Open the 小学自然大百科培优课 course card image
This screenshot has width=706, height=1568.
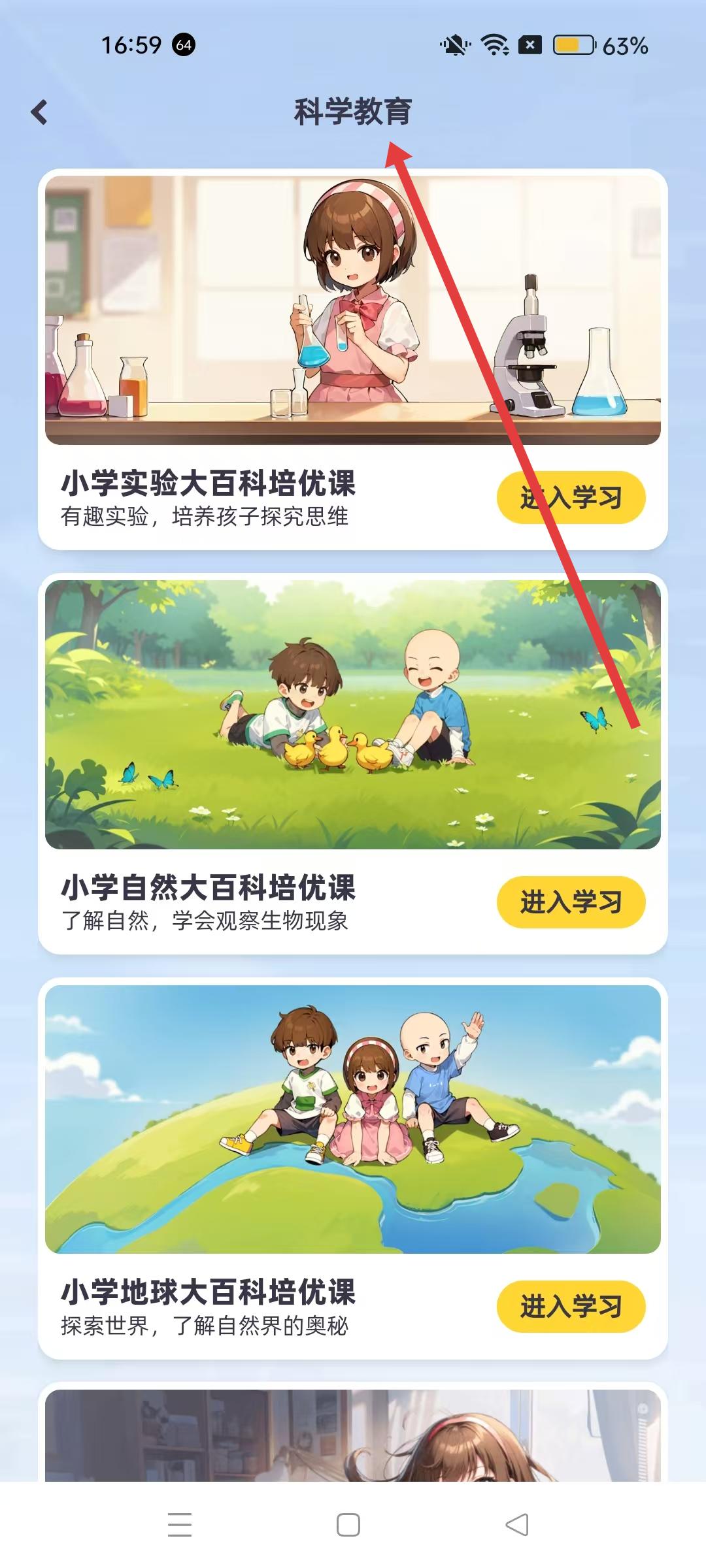click(353, 715)
